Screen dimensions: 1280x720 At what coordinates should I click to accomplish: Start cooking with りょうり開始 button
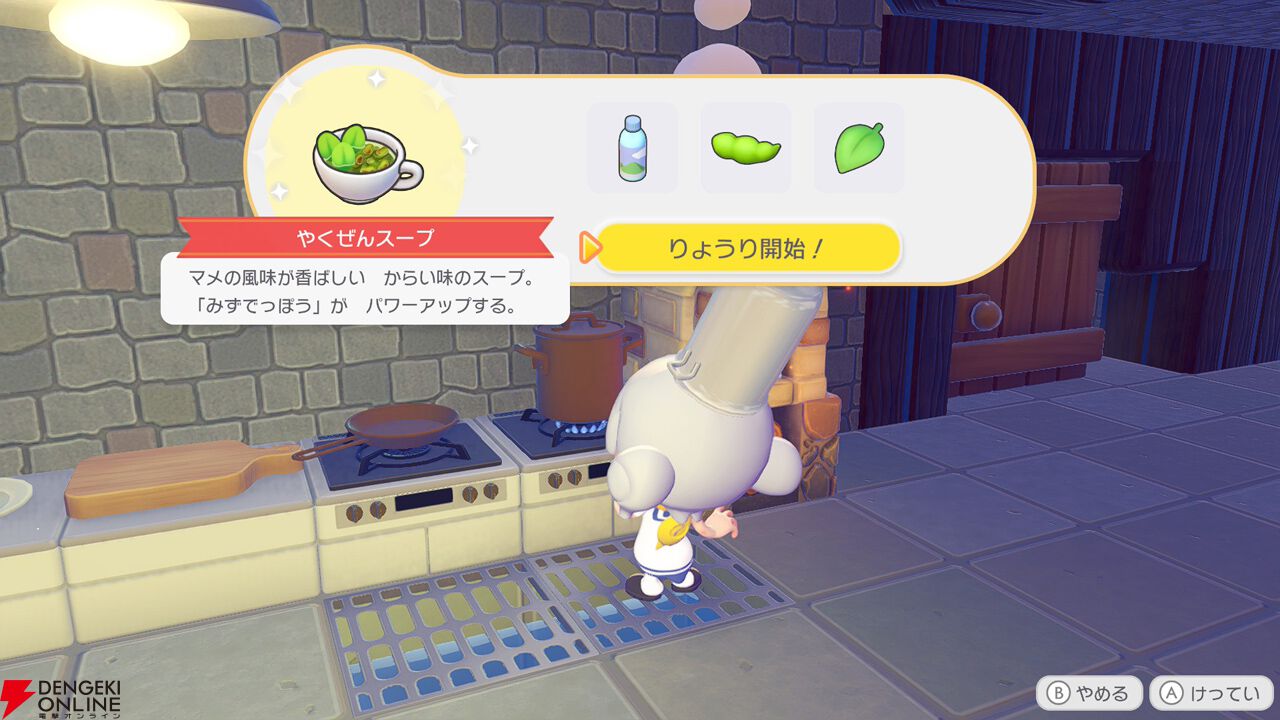coord(747,248)
